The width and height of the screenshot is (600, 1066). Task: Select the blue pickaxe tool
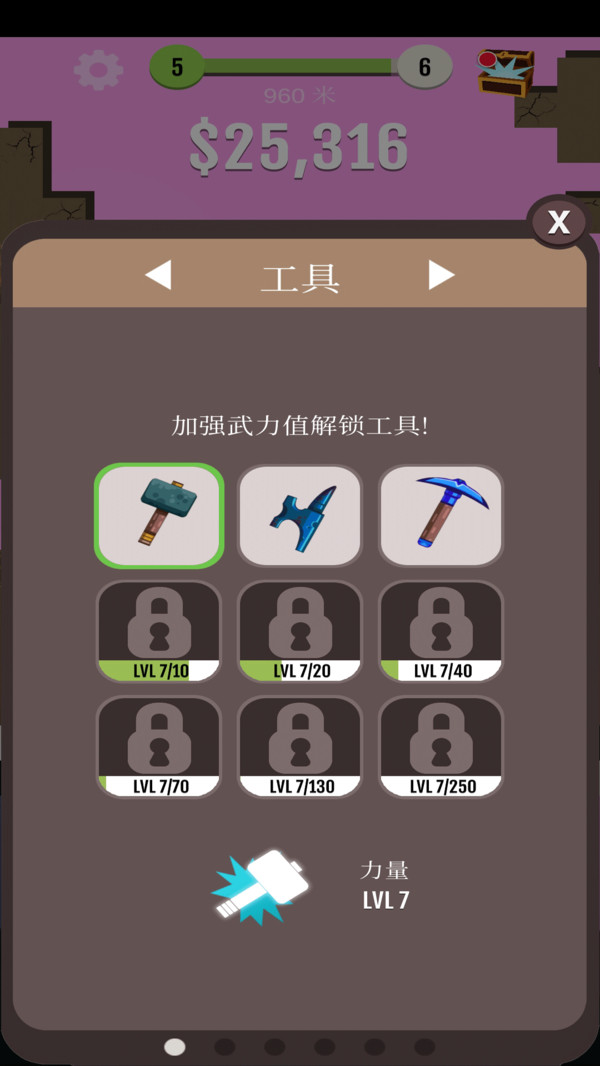[441, 516]
